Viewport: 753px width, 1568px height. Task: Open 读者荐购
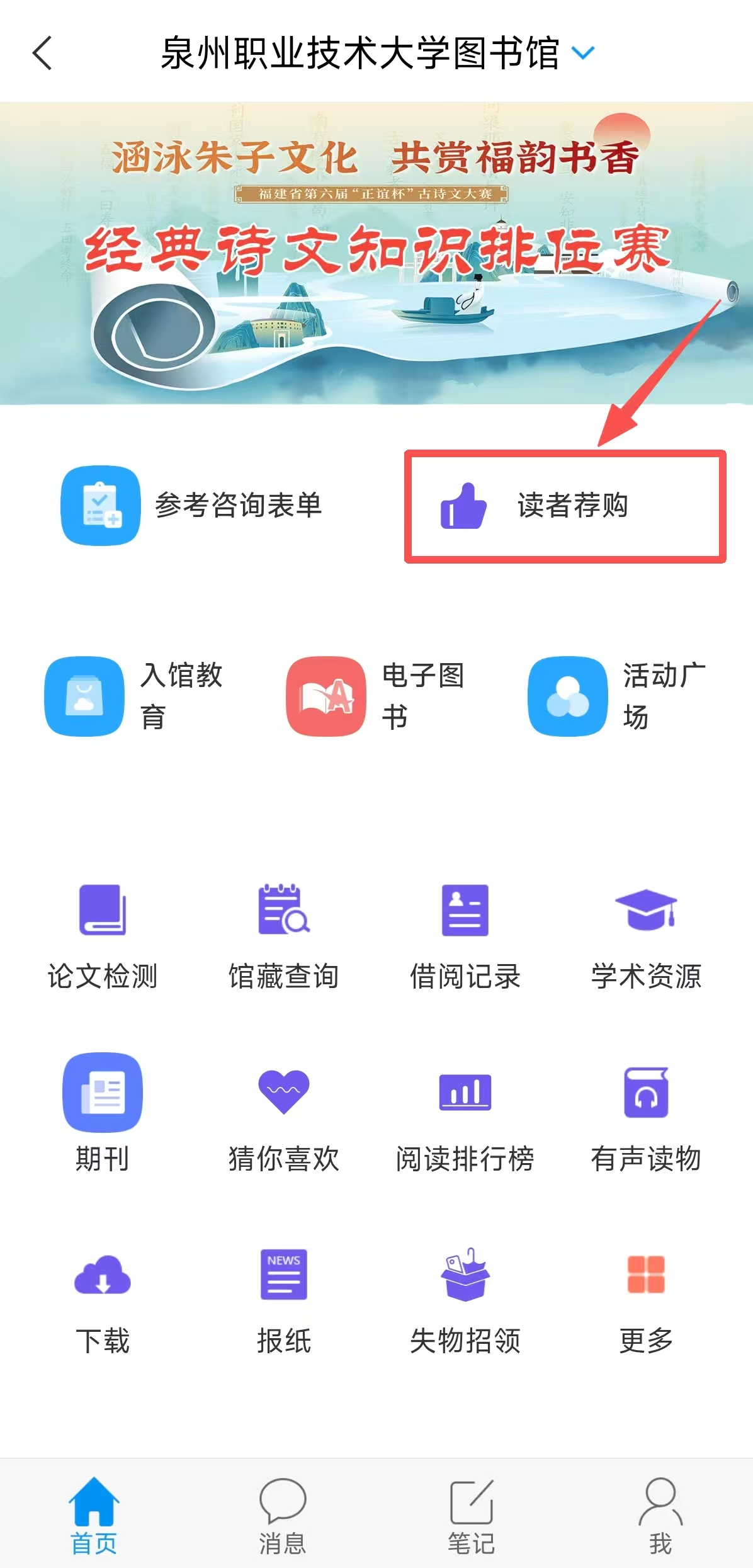565,506
